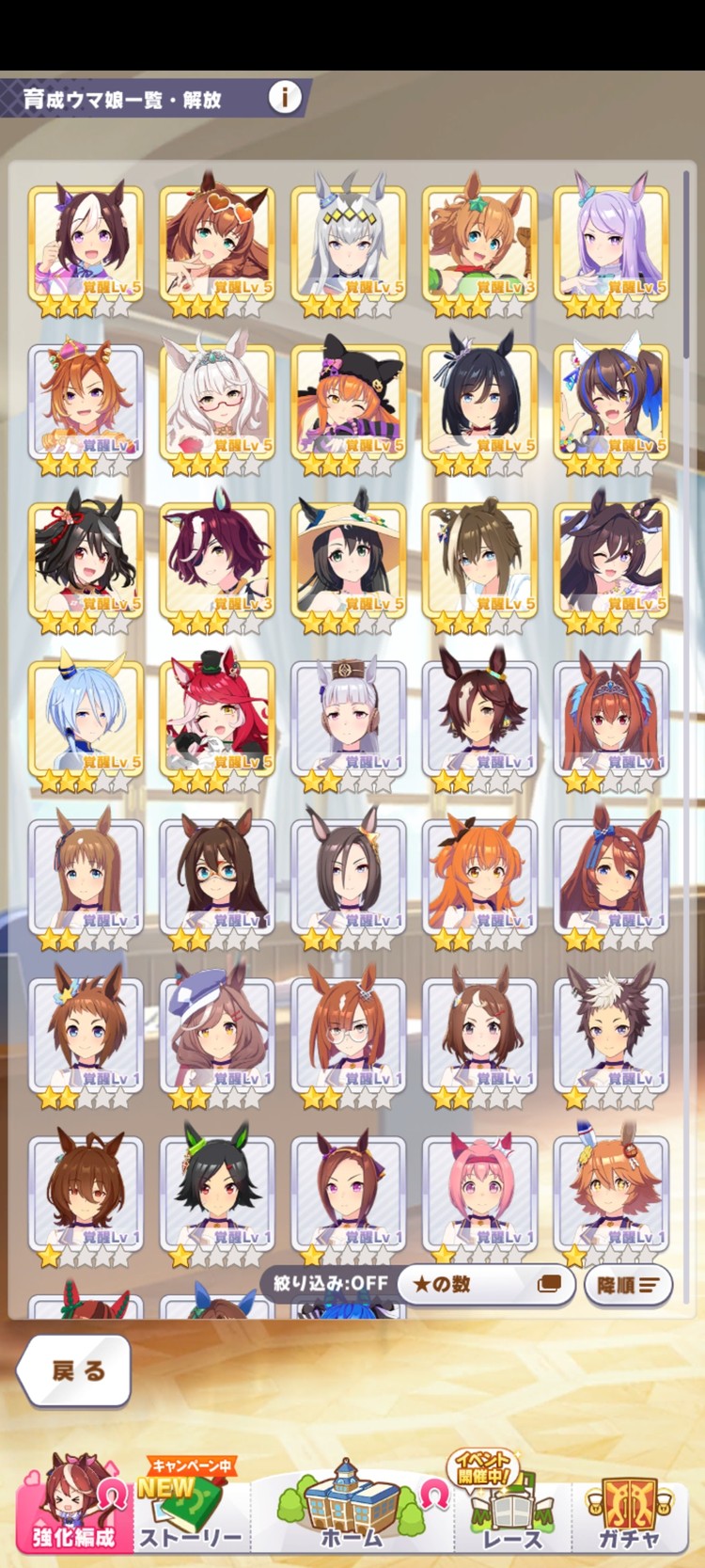Viewport: 705px width, 1568px height.
Task: Tap the 戻る back button
Action: click(75, 1370)
